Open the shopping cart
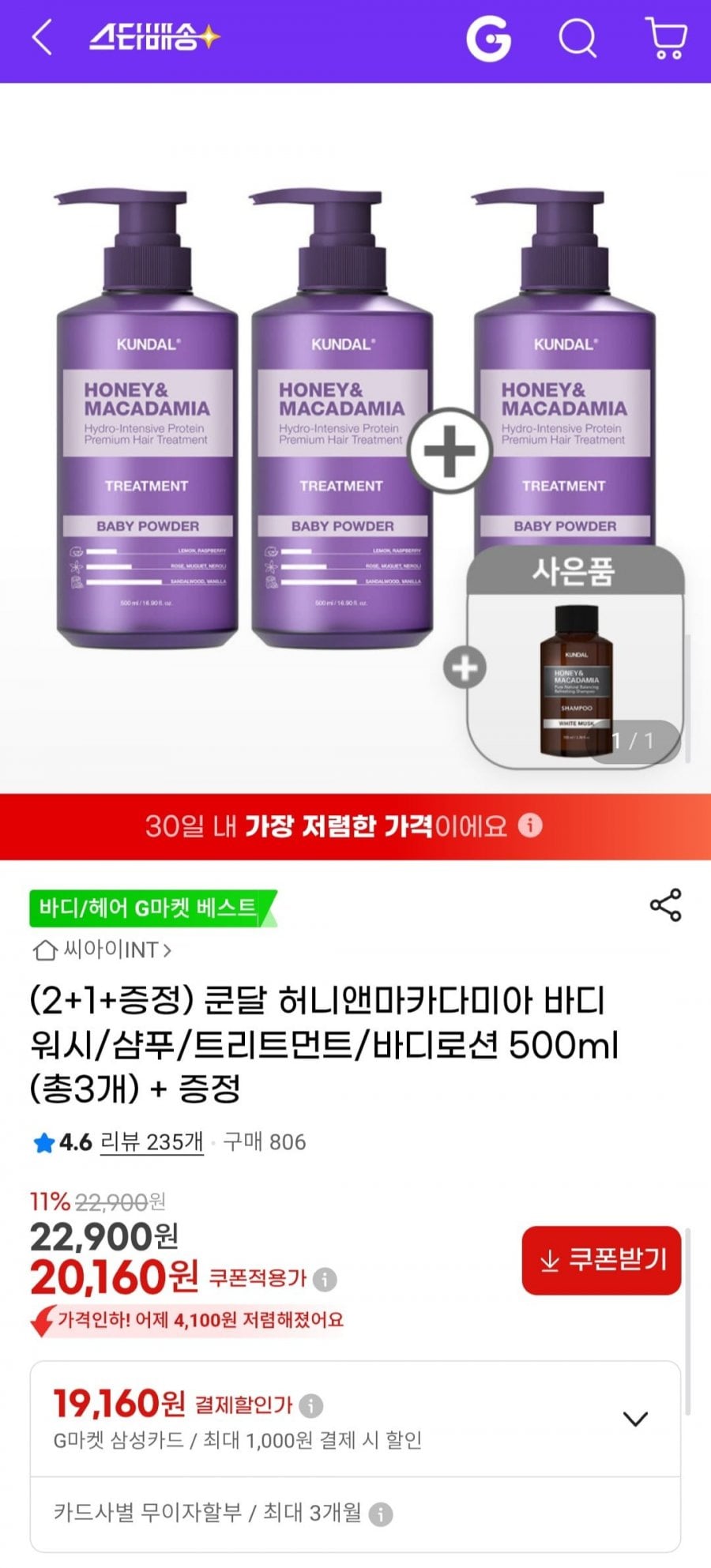 point(667,38)
